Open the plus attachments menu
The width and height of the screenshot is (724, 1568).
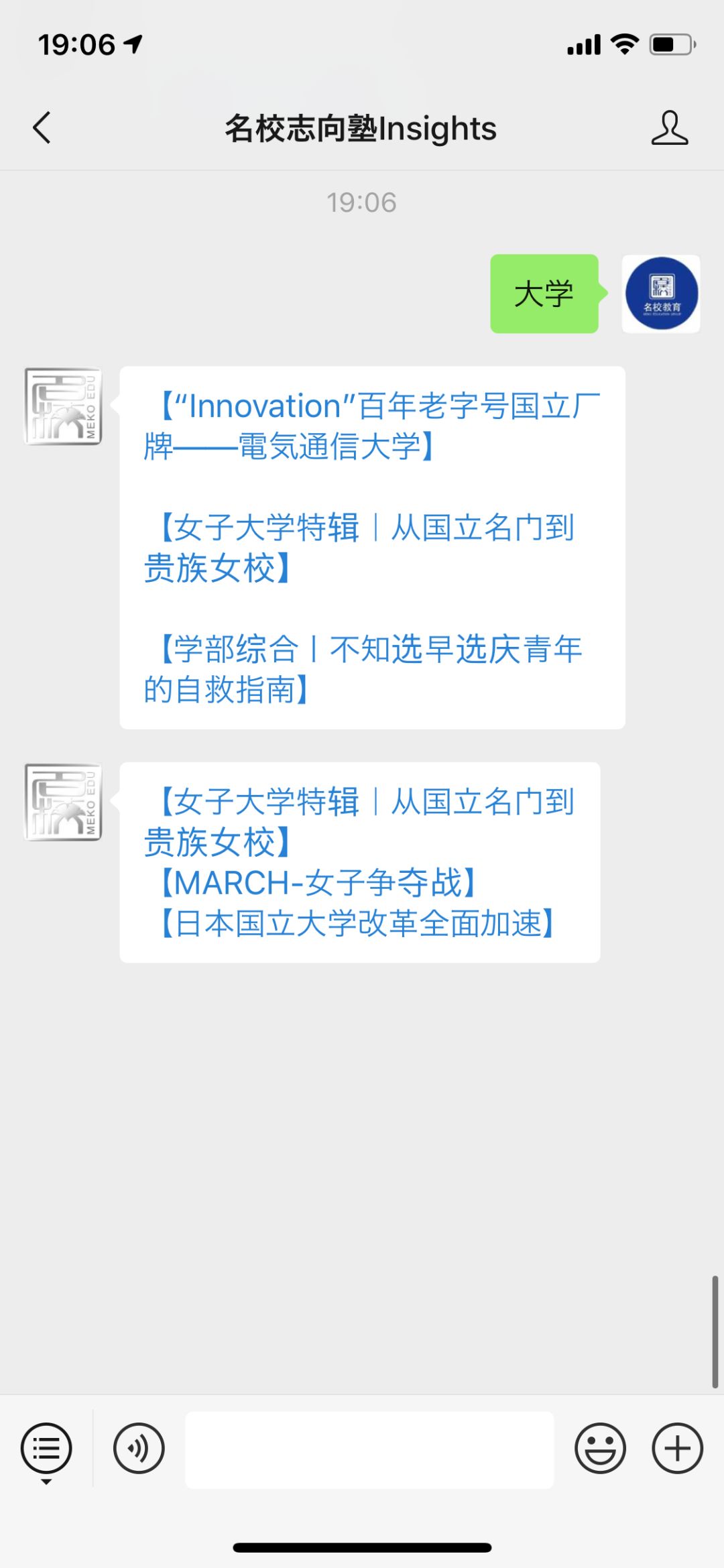[677, 1449]
